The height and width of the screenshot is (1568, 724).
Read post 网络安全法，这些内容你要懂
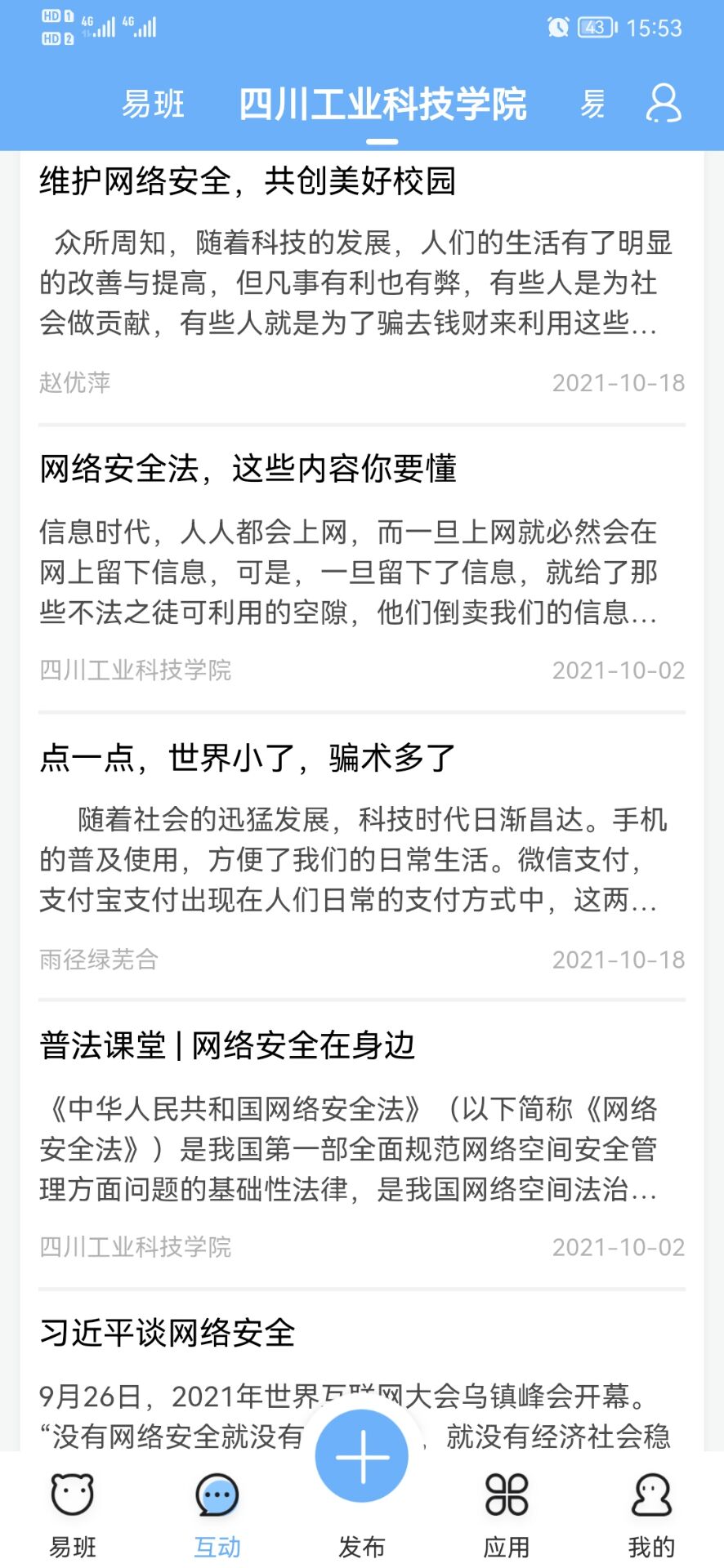(248, 469)
